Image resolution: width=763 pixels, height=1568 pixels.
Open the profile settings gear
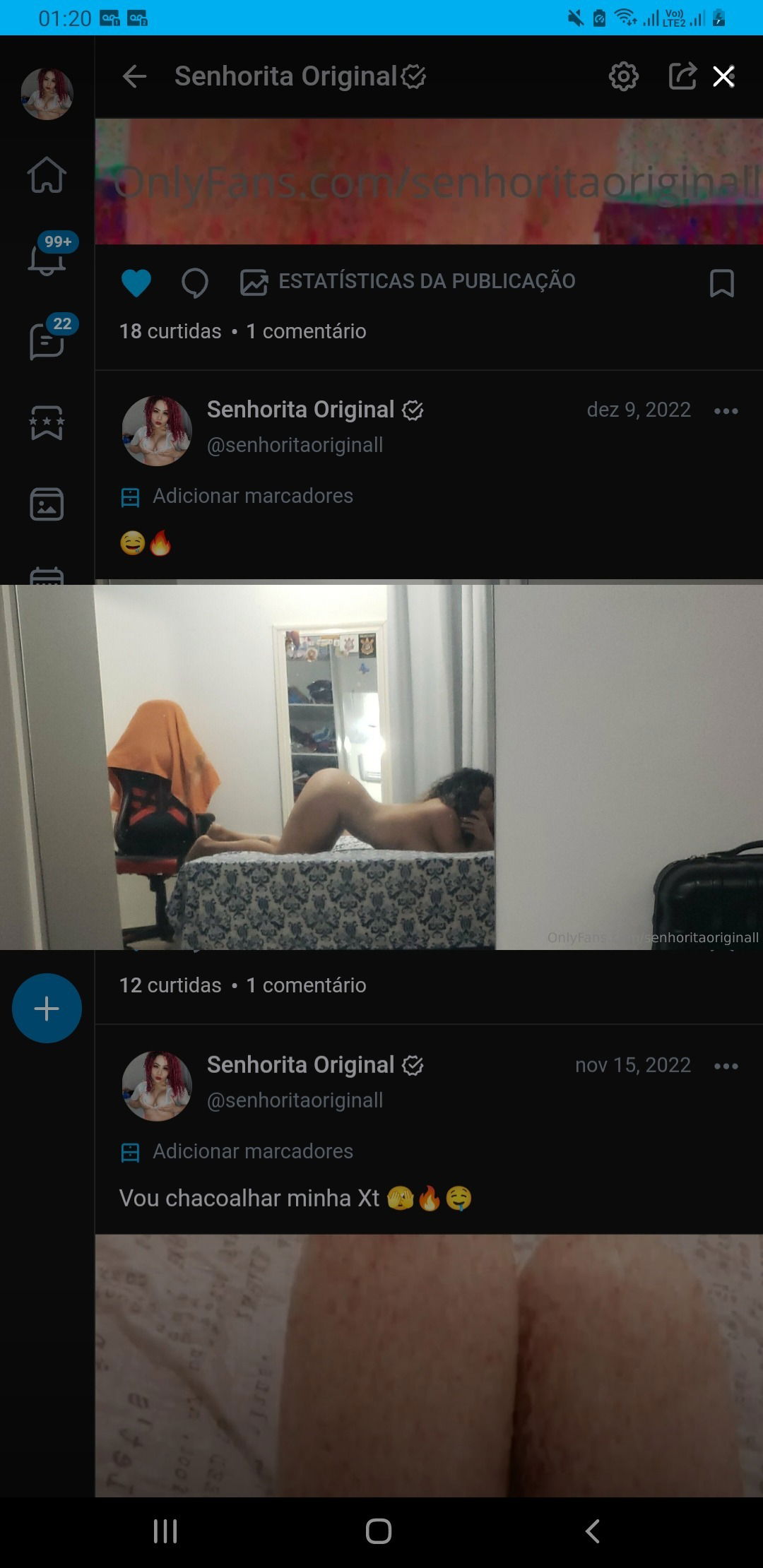coord(623,76)
